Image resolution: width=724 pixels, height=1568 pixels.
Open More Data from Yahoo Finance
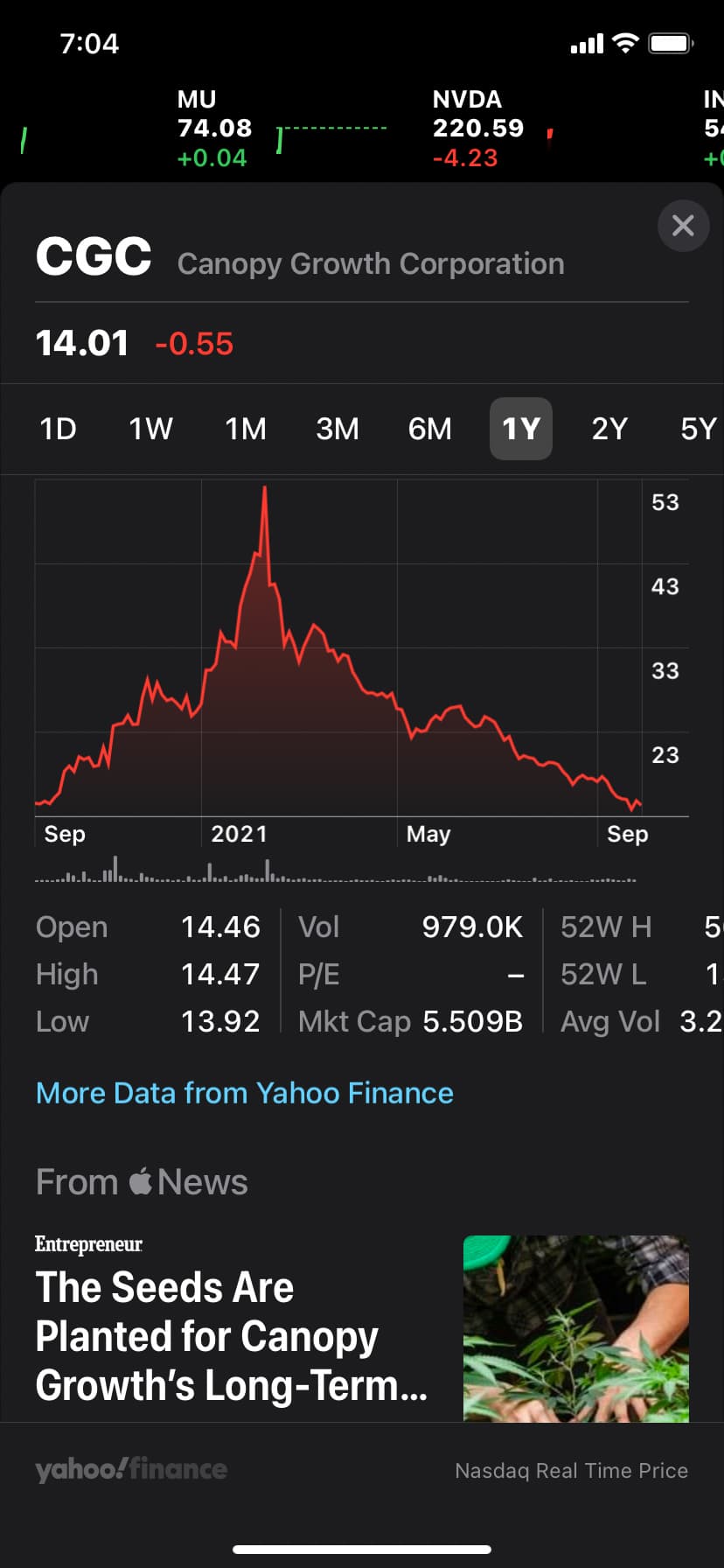coord(245,1093)
